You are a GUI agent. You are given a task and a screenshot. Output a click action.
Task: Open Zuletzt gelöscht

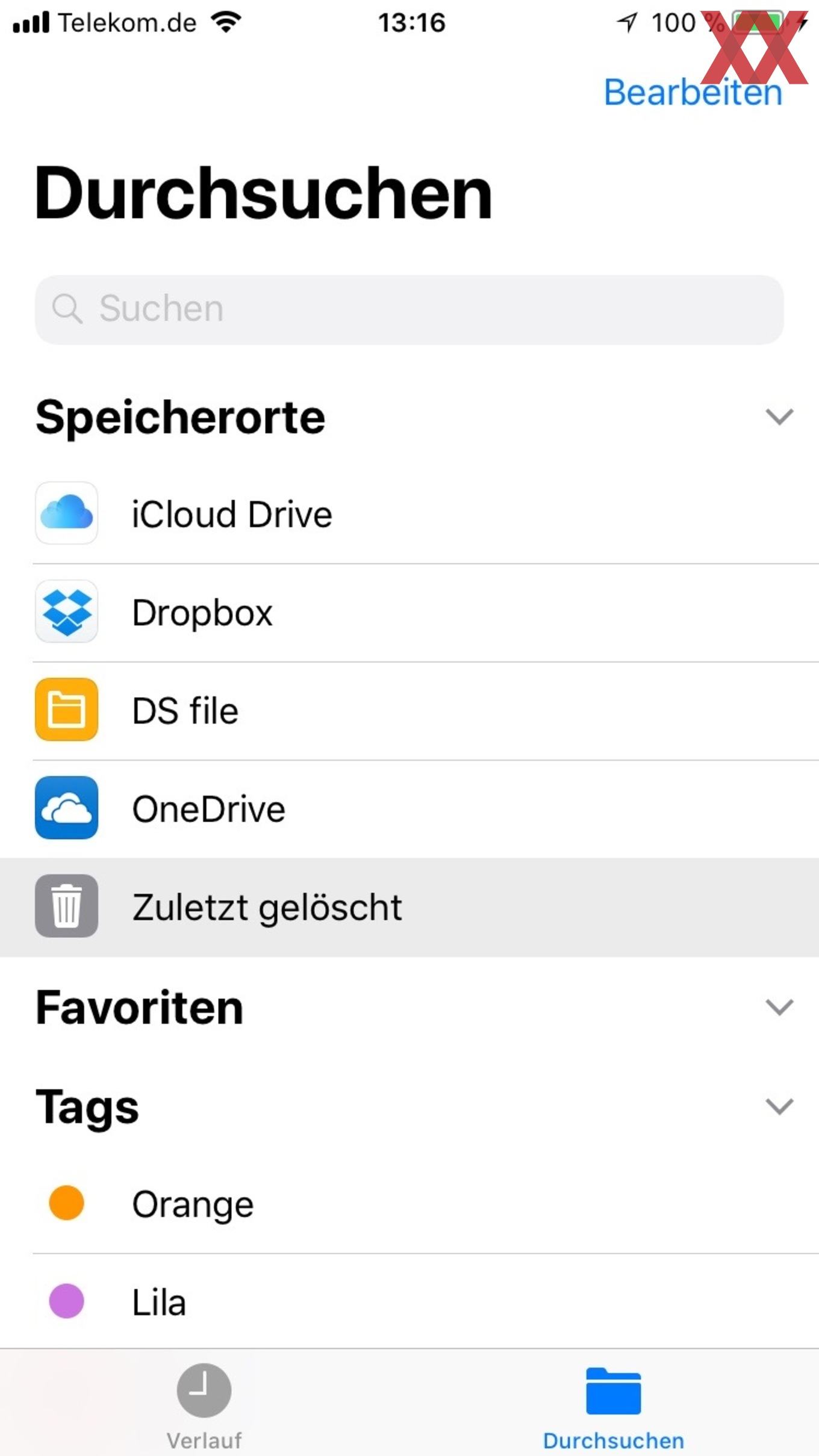click(409, 907)
